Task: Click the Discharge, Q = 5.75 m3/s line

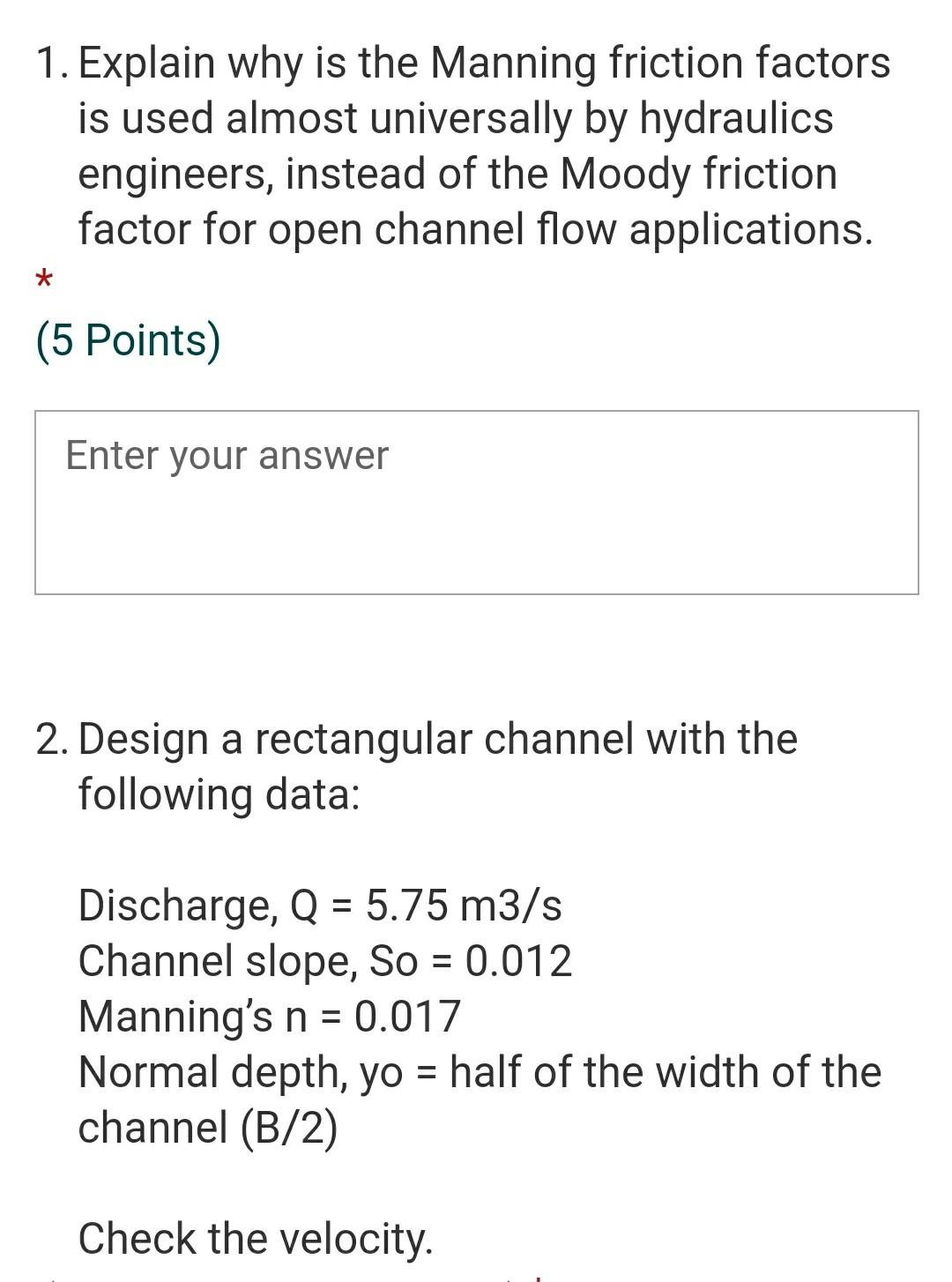Action: 319,906
